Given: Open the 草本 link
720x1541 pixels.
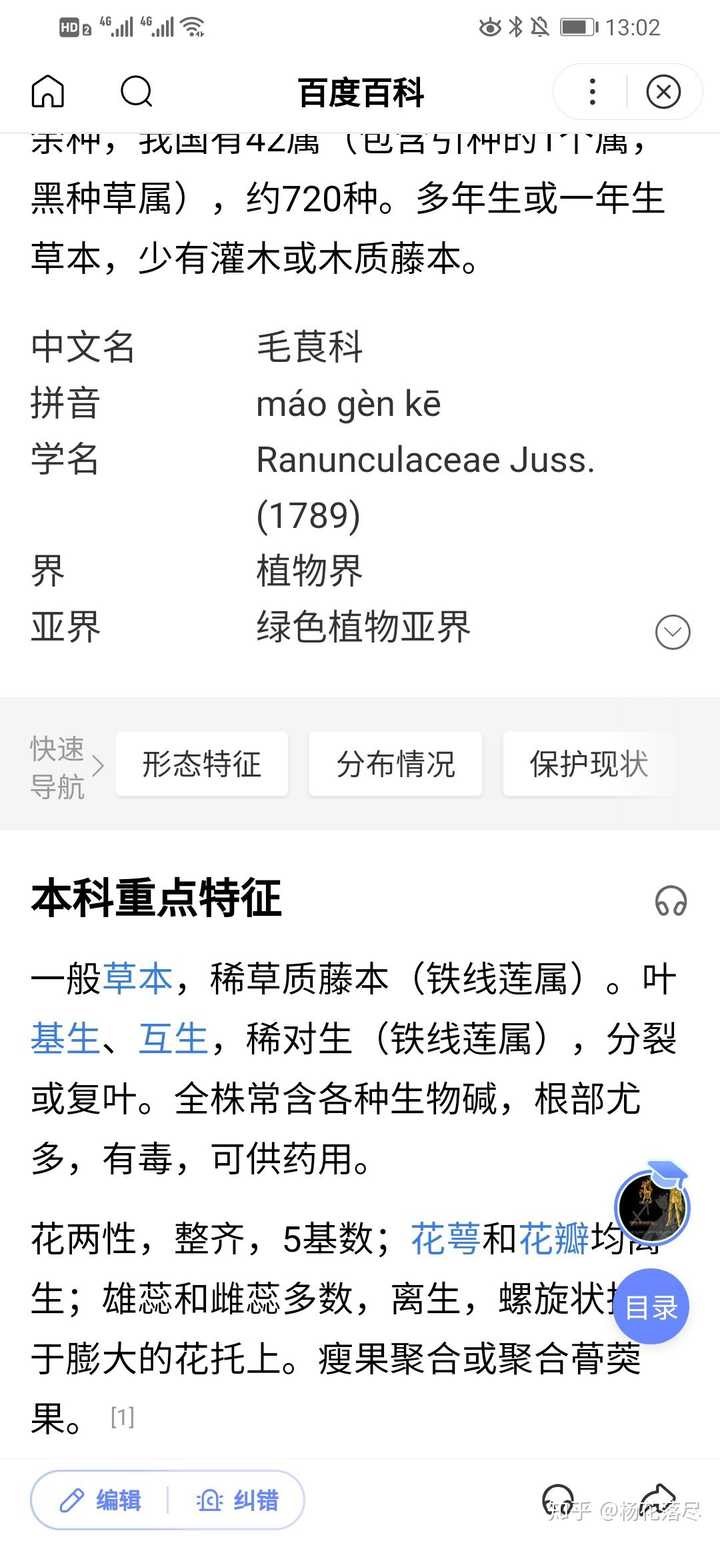Looking at the screenshot, I should coord(138,979).
